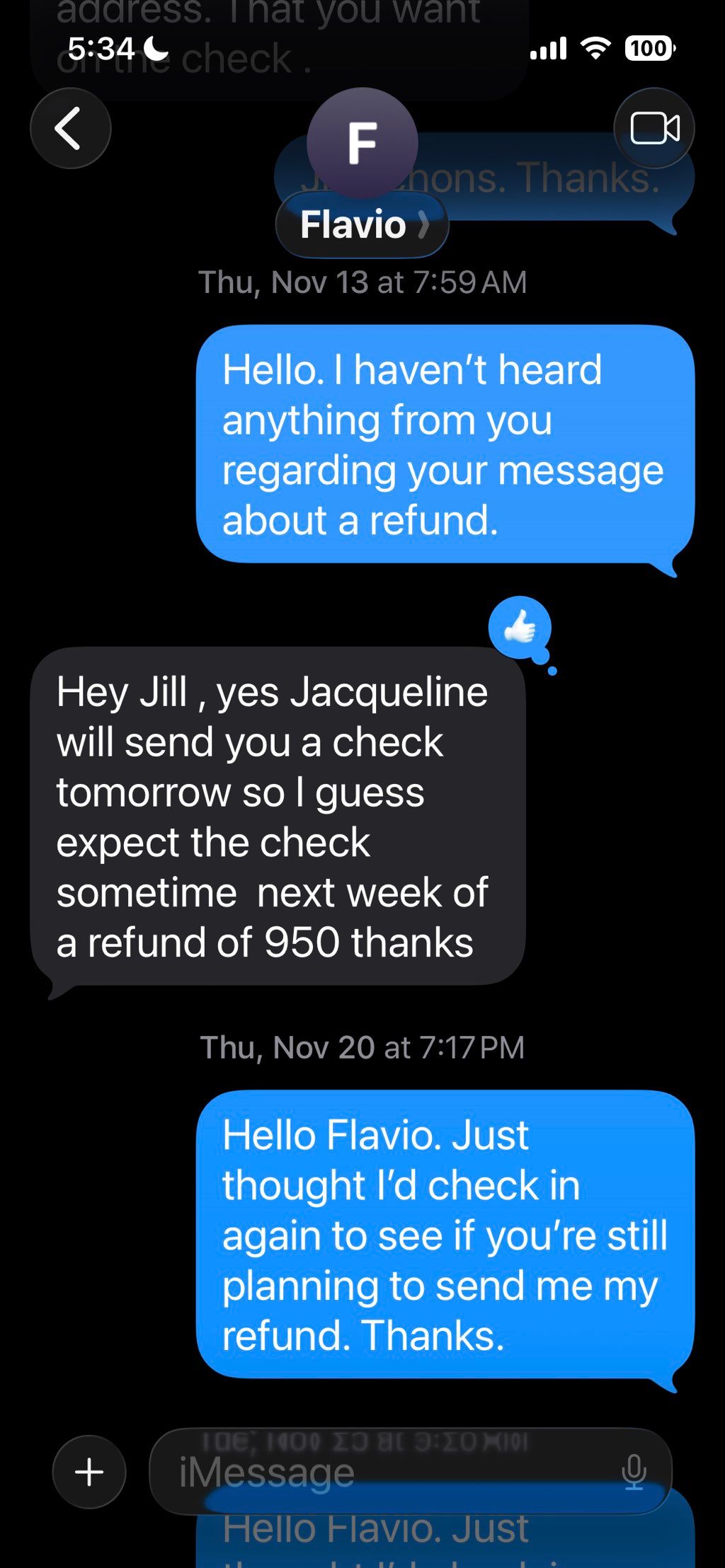
Task: Go back to the conversations list
Action: click(x=70, y=129)
